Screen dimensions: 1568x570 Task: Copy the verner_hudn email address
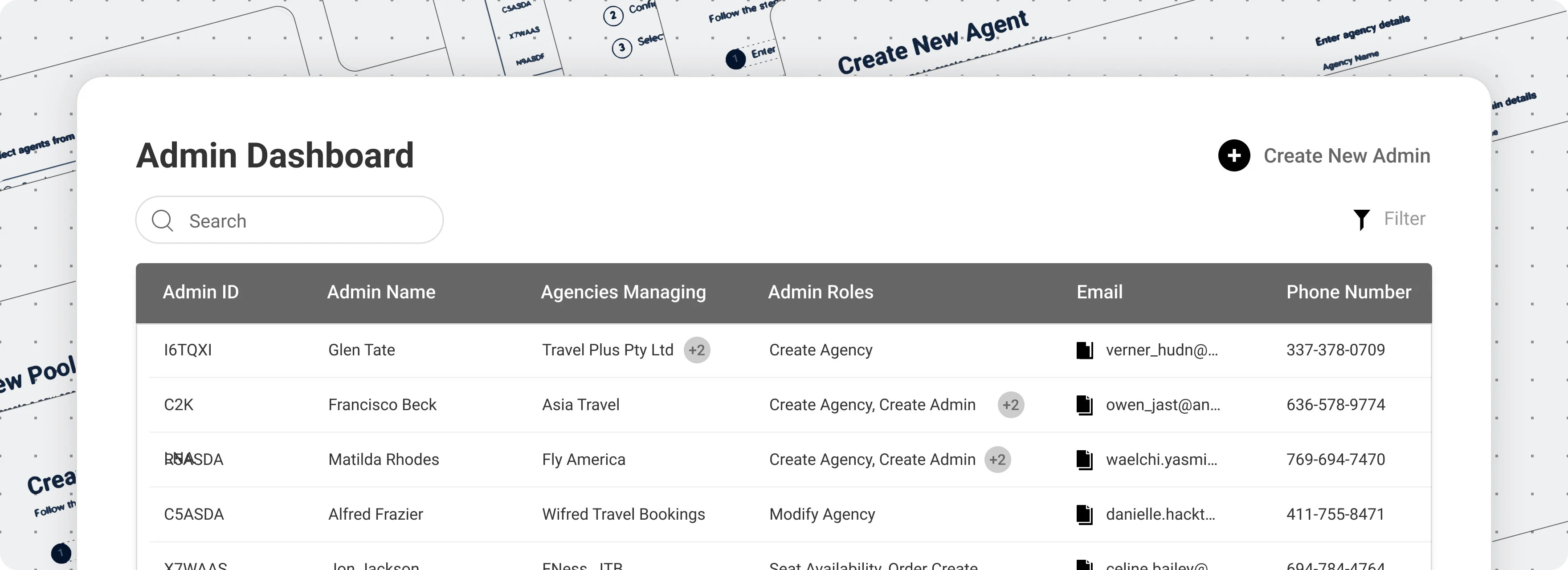coord(1084,350)
